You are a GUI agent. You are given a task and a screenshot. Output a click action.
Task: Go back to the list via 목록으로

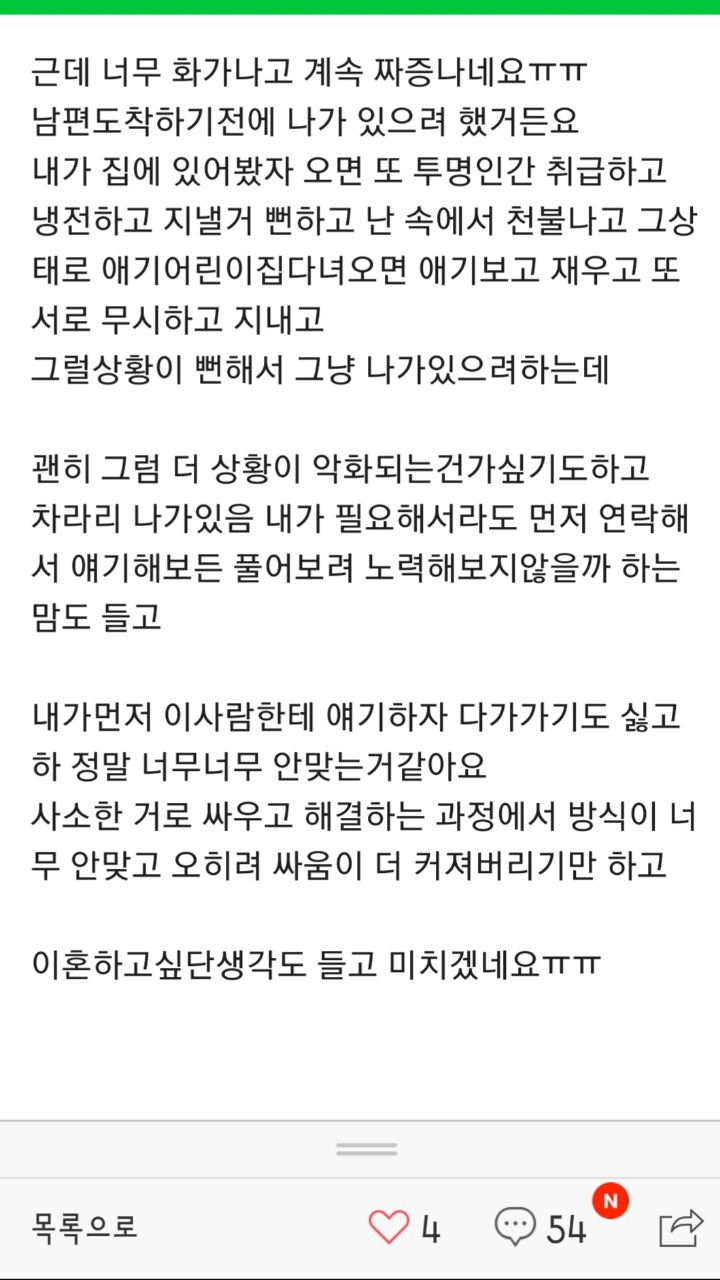click(85, 1226)
